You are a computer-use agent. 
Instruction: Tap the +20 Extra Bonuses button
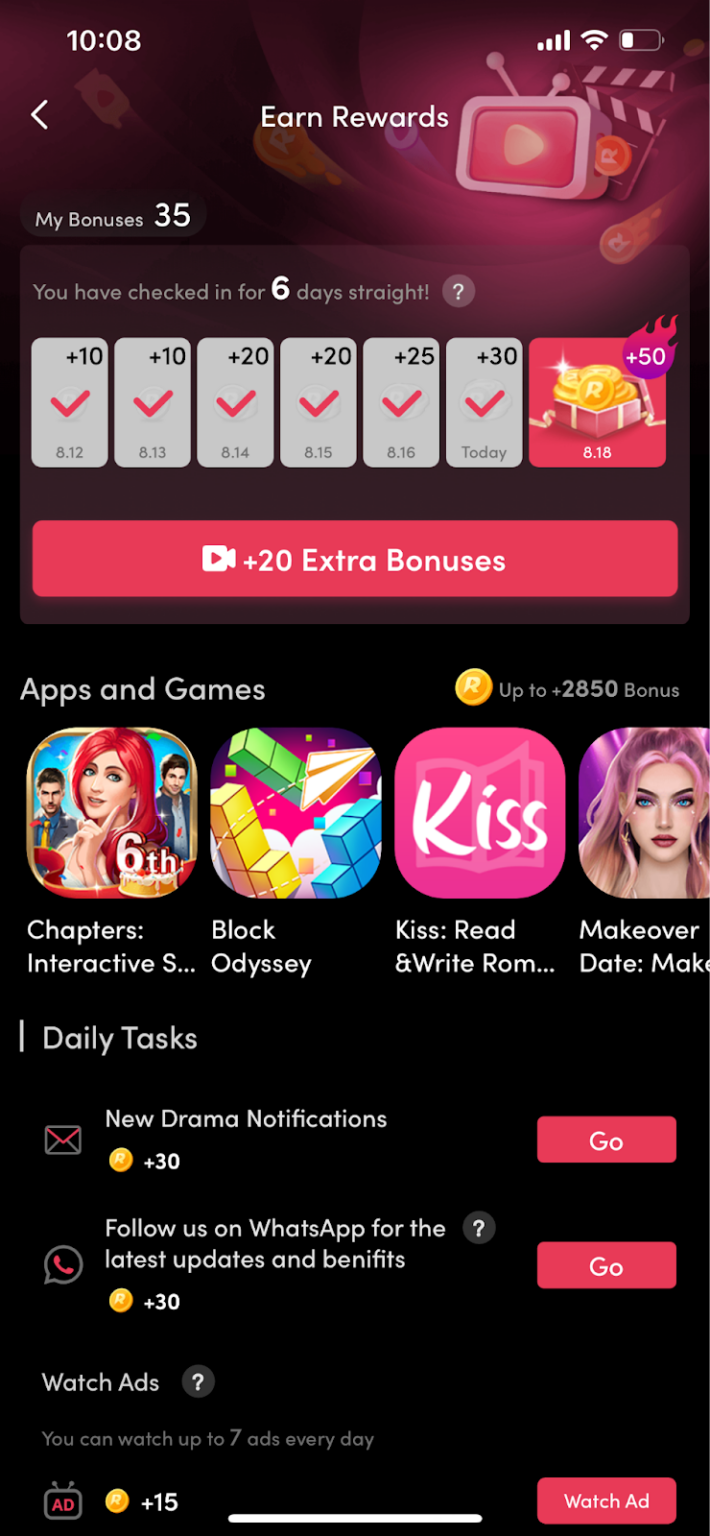click(355, 559)
